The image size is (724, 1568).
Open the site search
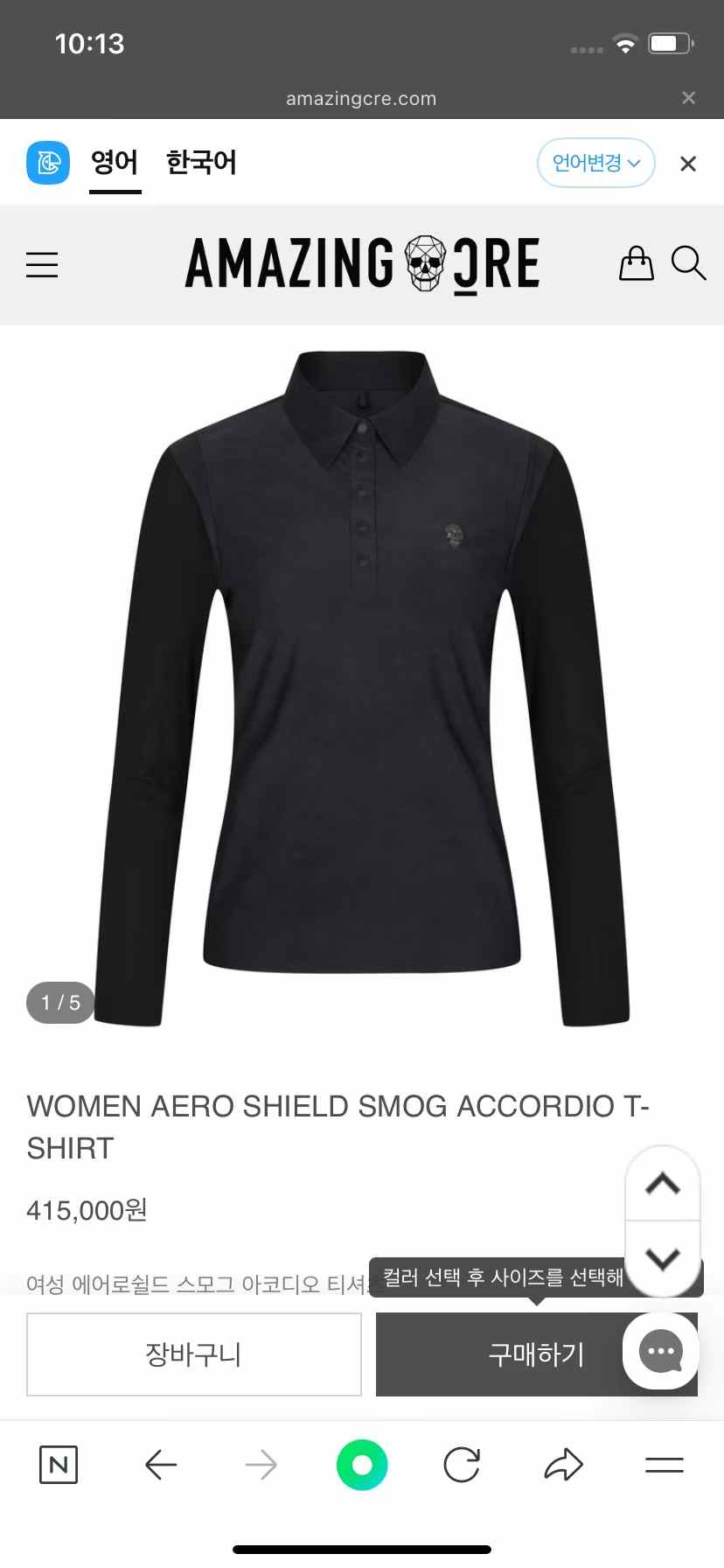click(x=688, y=262)
